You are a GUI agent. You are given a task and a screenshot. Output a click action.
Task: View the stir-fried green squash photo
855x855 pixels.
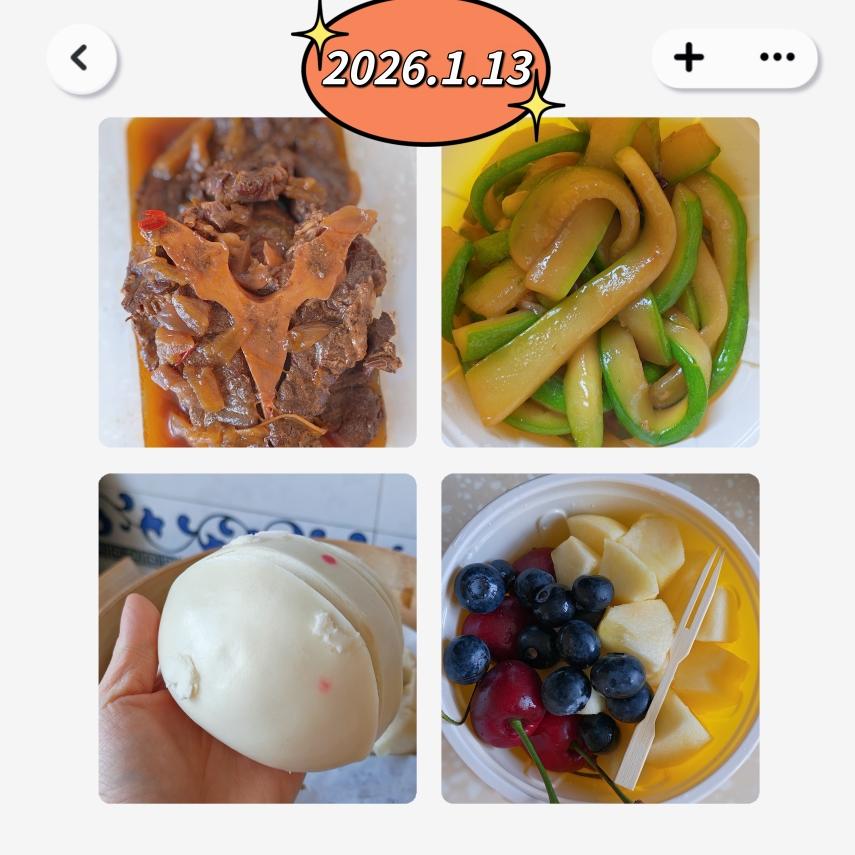coord(600,282)
